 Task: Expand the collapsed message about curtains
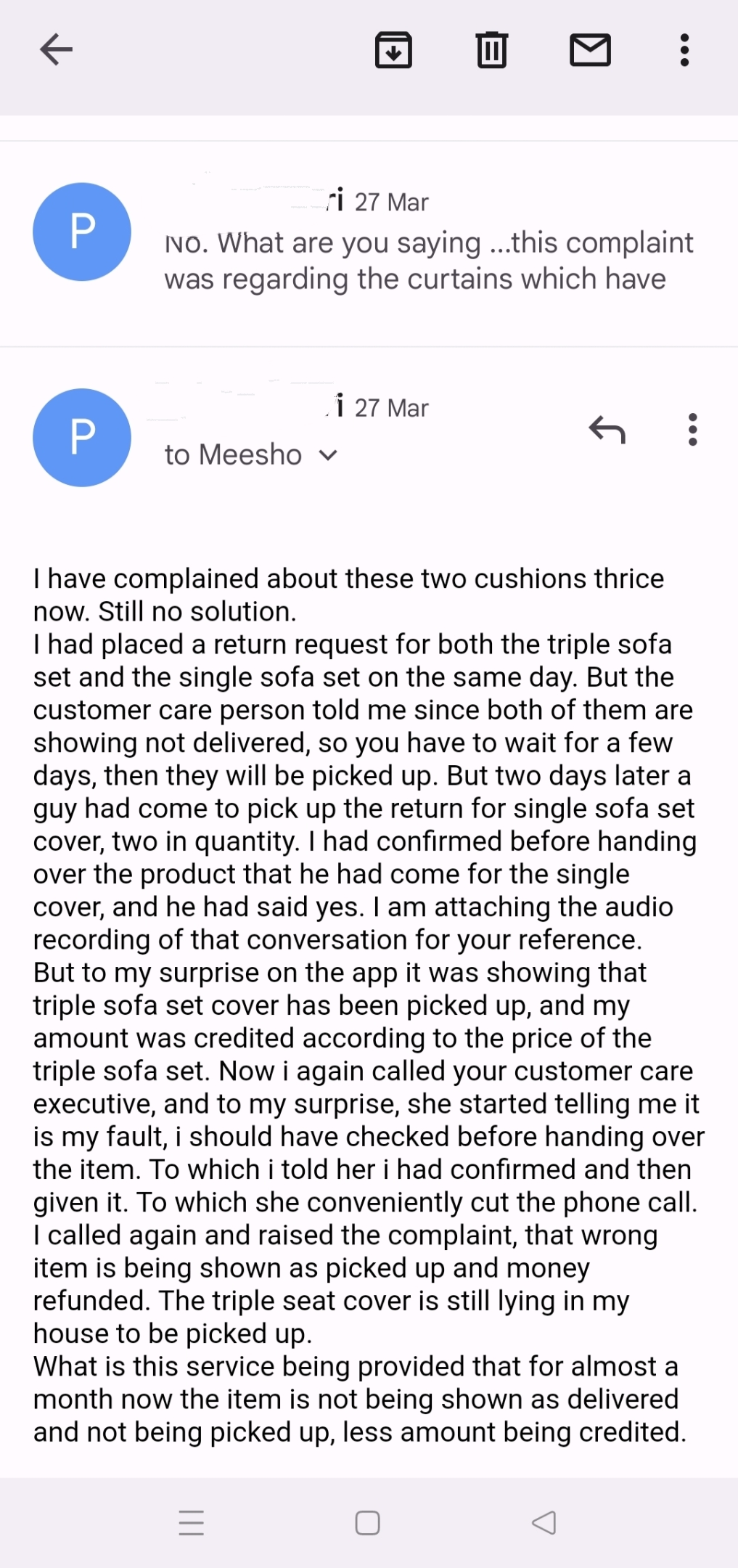428,260
